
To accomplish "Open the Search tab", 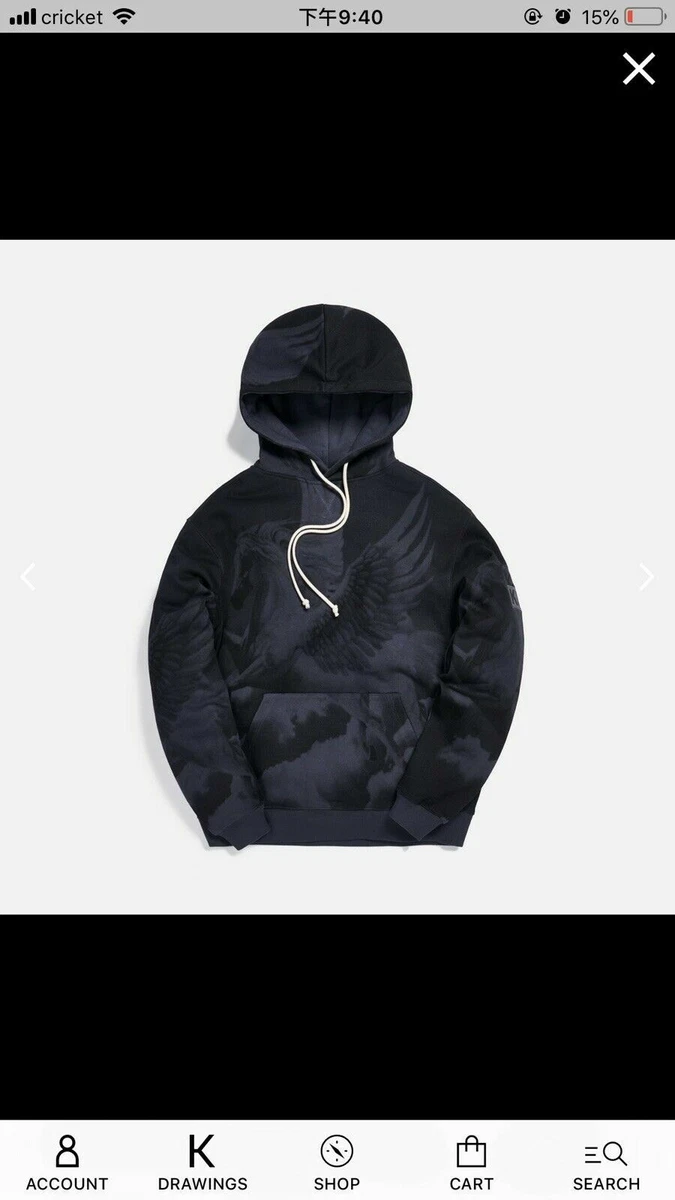I will coord(606,1163).
